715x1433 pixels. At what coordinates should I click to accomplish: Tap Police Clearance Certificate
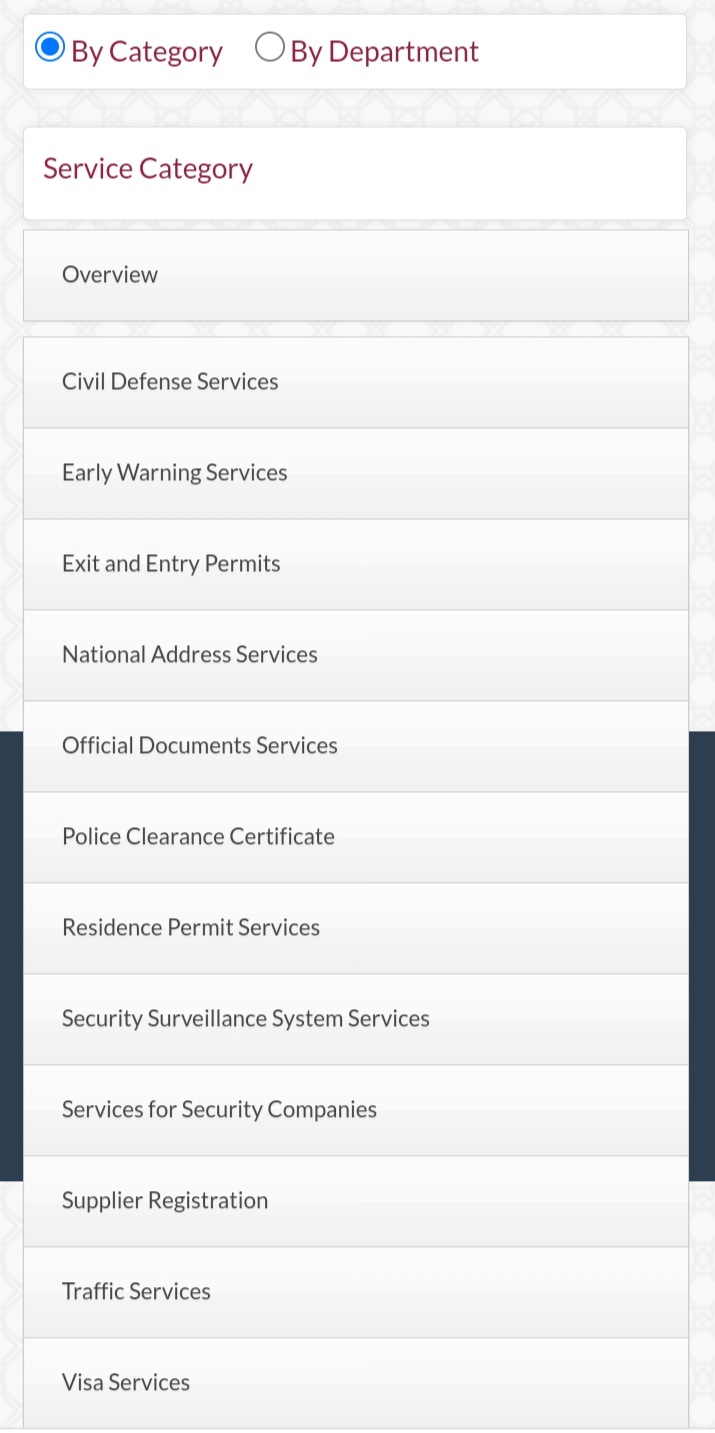tap(355, 837)
